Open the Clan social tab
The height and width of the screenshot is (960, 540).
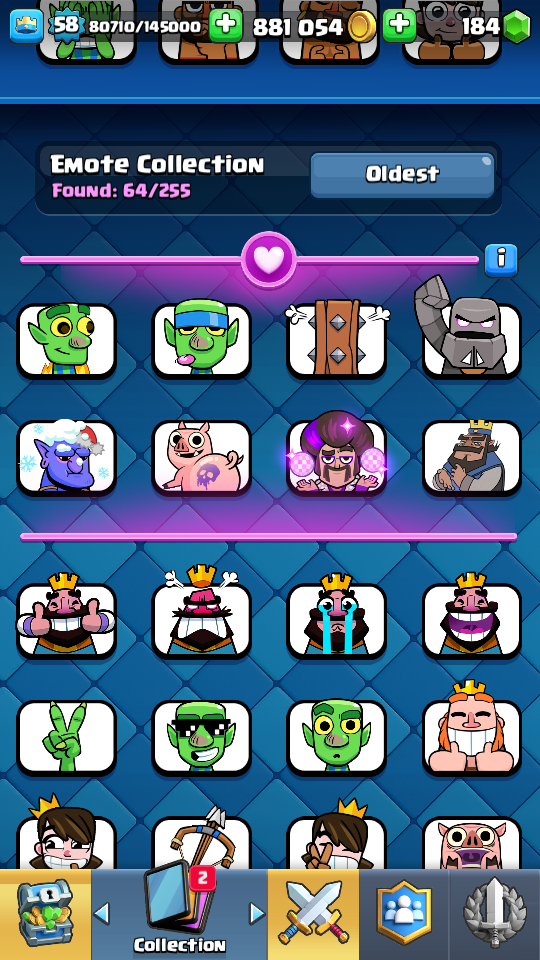(403, 914)
